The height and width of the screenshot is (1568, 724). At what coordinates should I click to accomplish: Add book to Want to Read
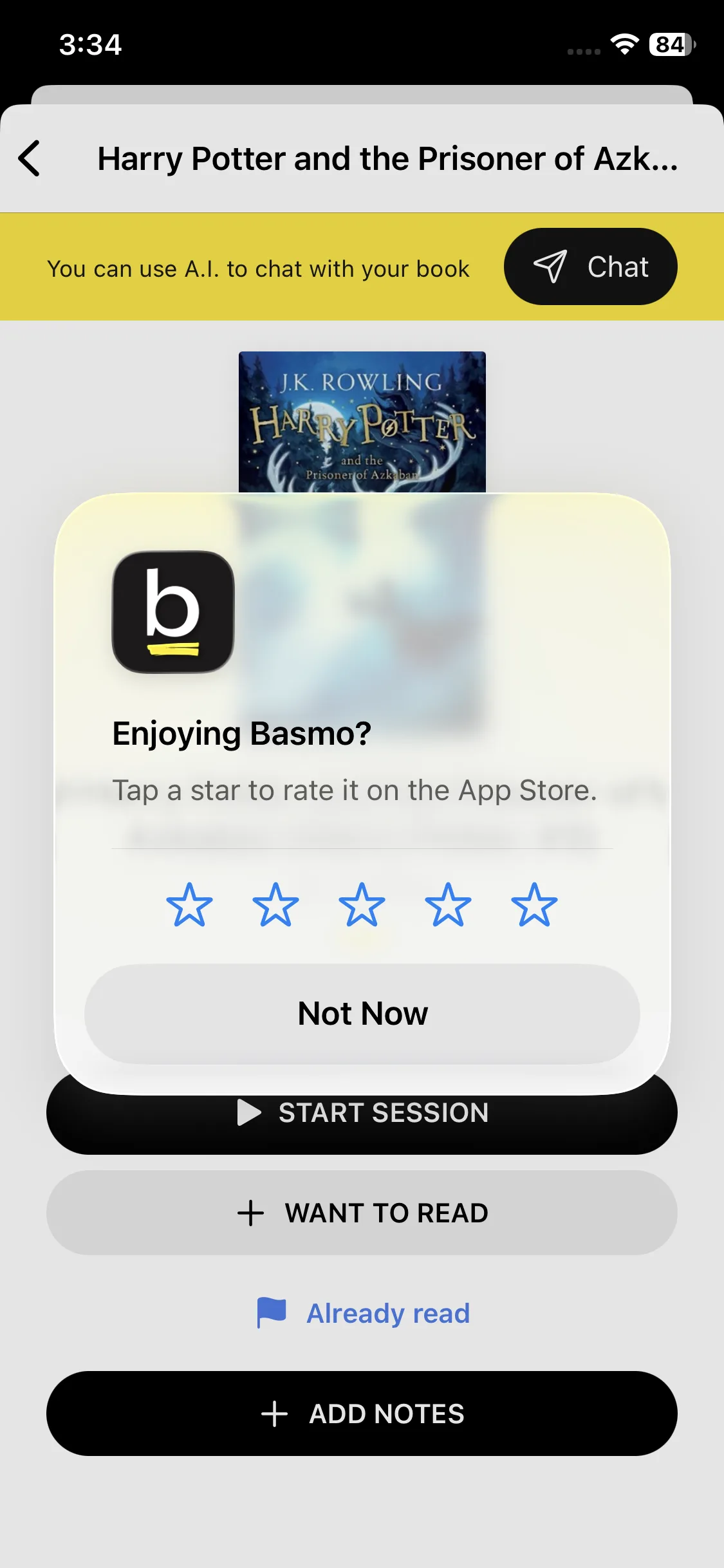pyautogui.click(x=362, y=1213)
